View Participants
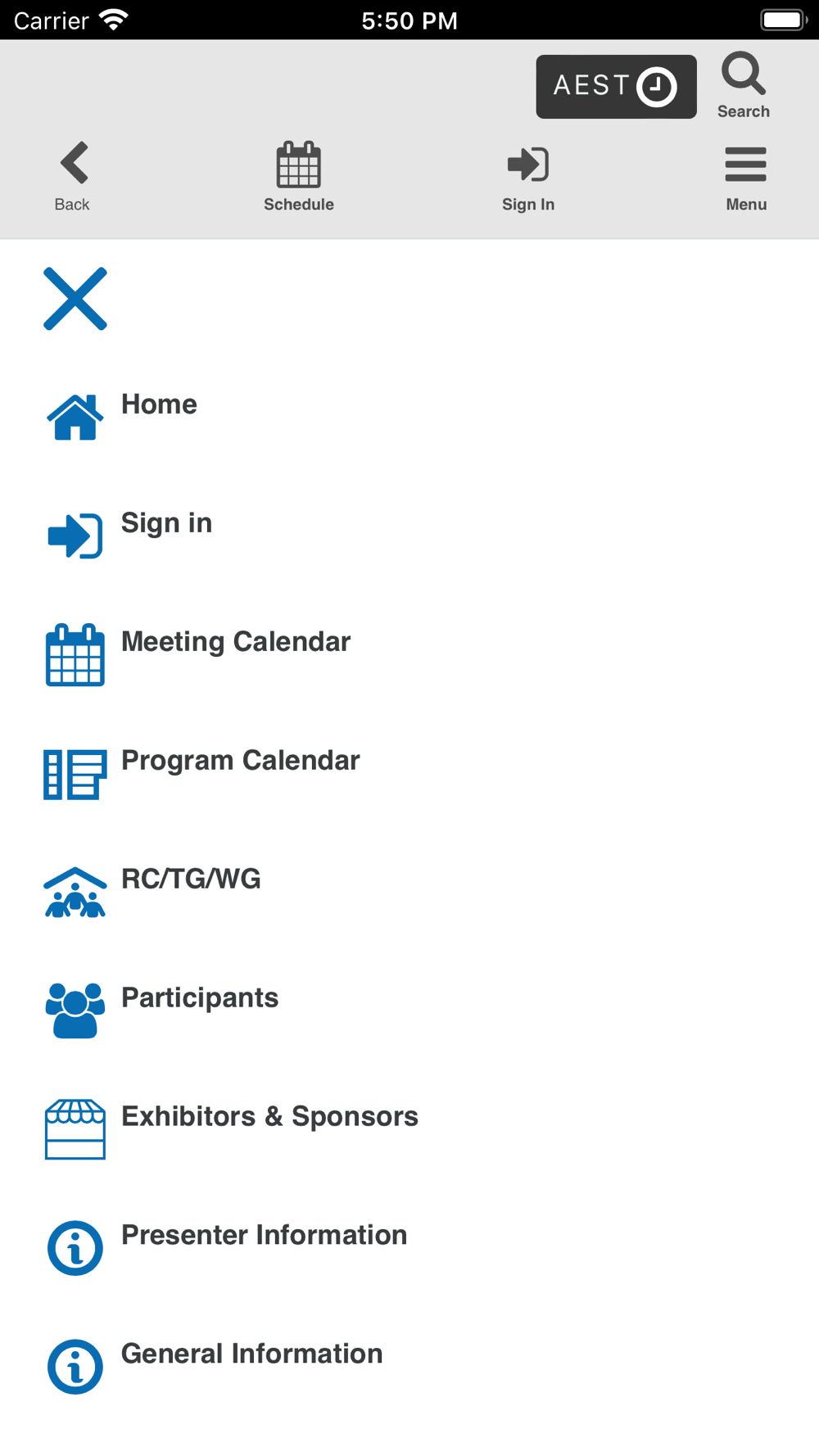This screenshot has width=819, height=1456. pos(409,1010)
